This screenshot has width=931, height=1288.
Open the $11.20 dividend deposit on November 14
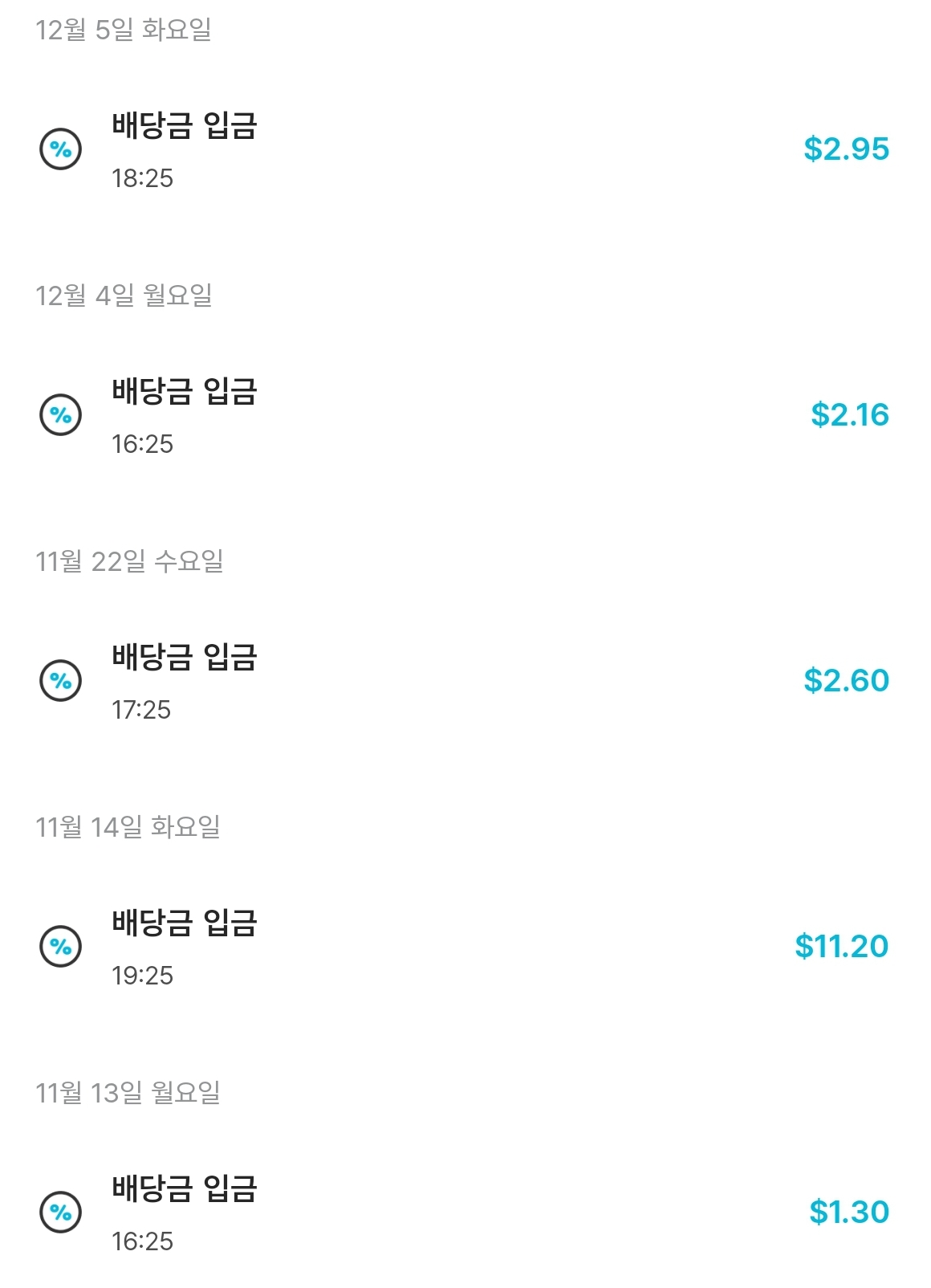coord(464,947)
